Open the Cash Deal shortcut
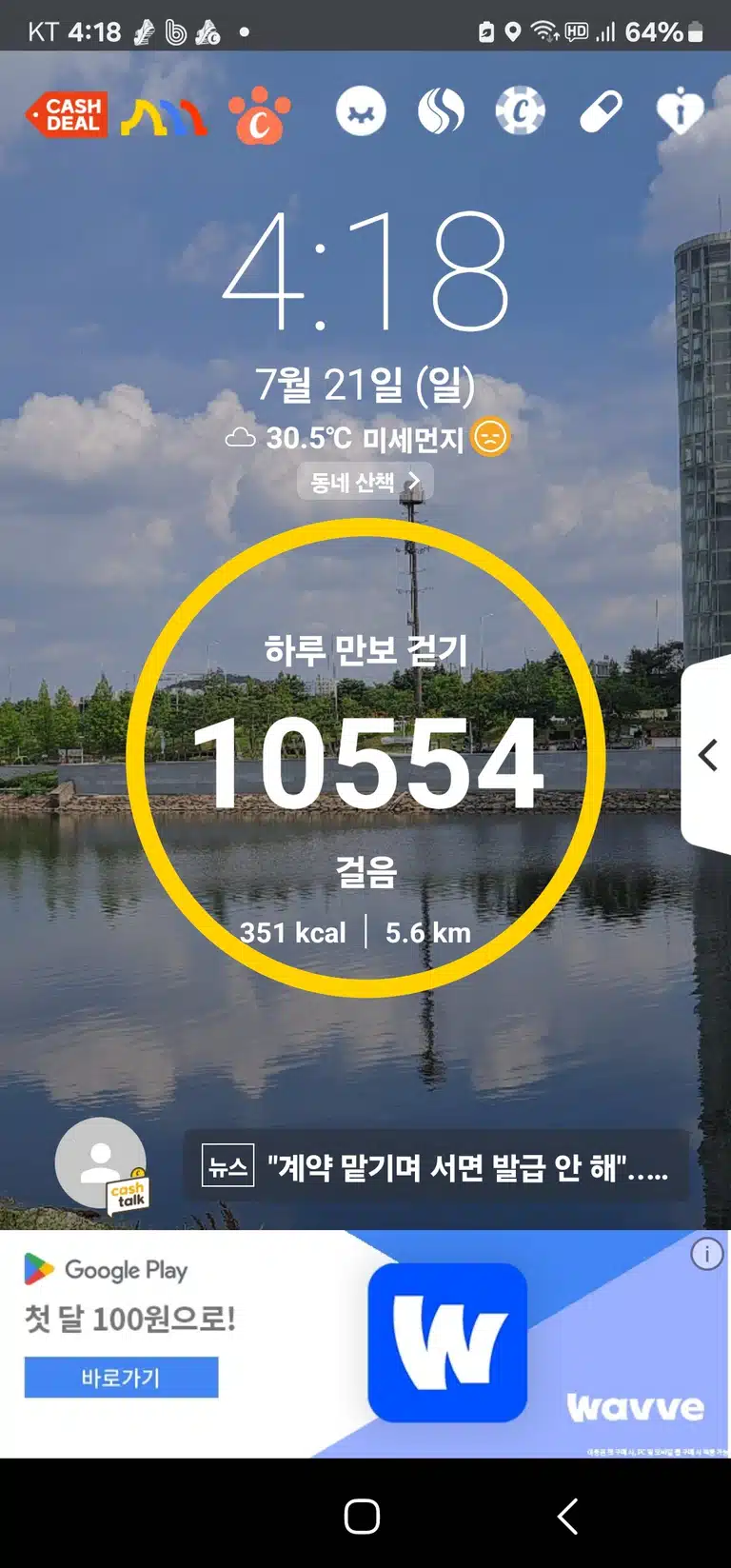 coord(67,115)
